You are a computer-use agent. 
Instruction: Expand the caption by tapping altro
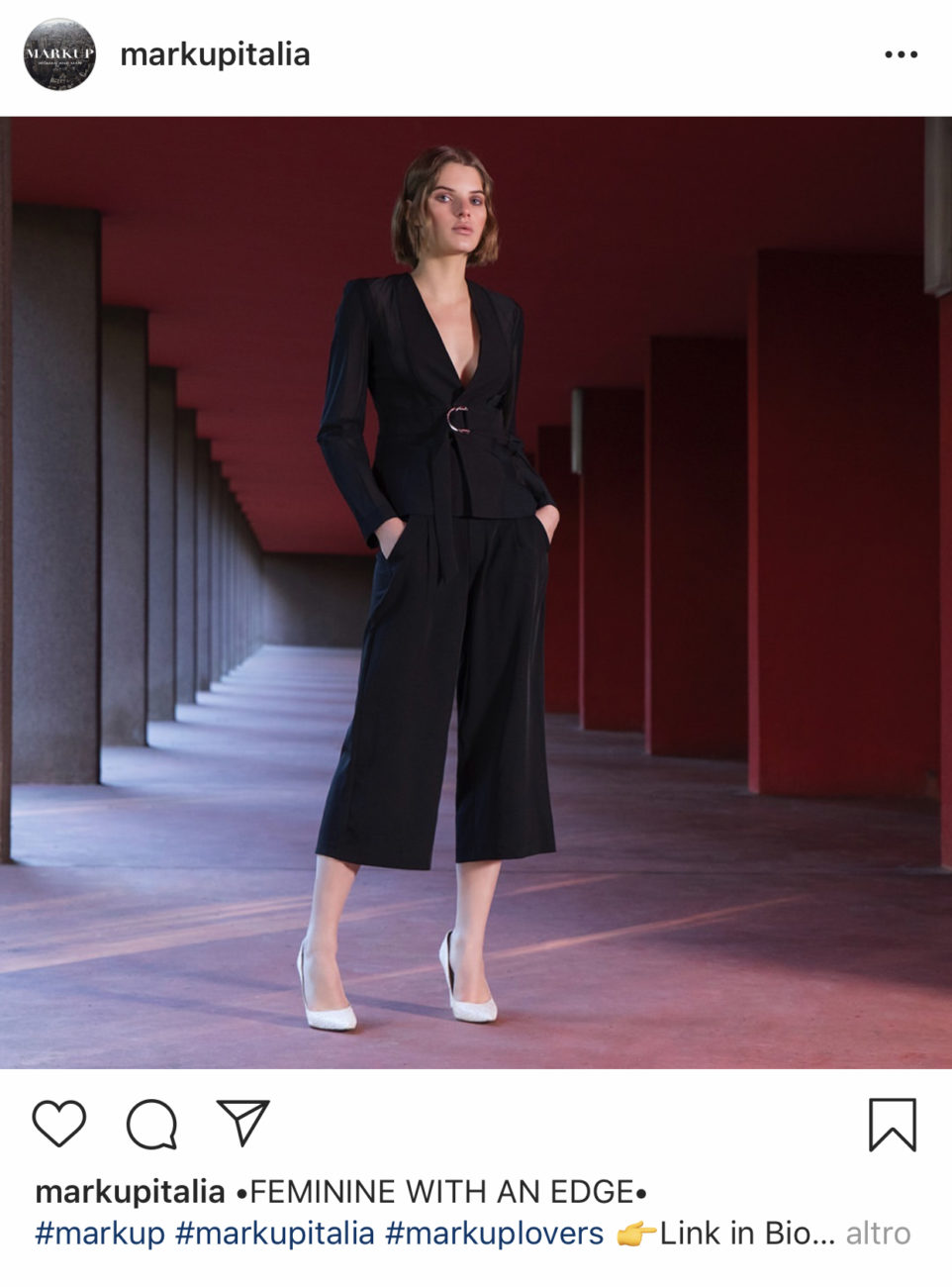877,1234
